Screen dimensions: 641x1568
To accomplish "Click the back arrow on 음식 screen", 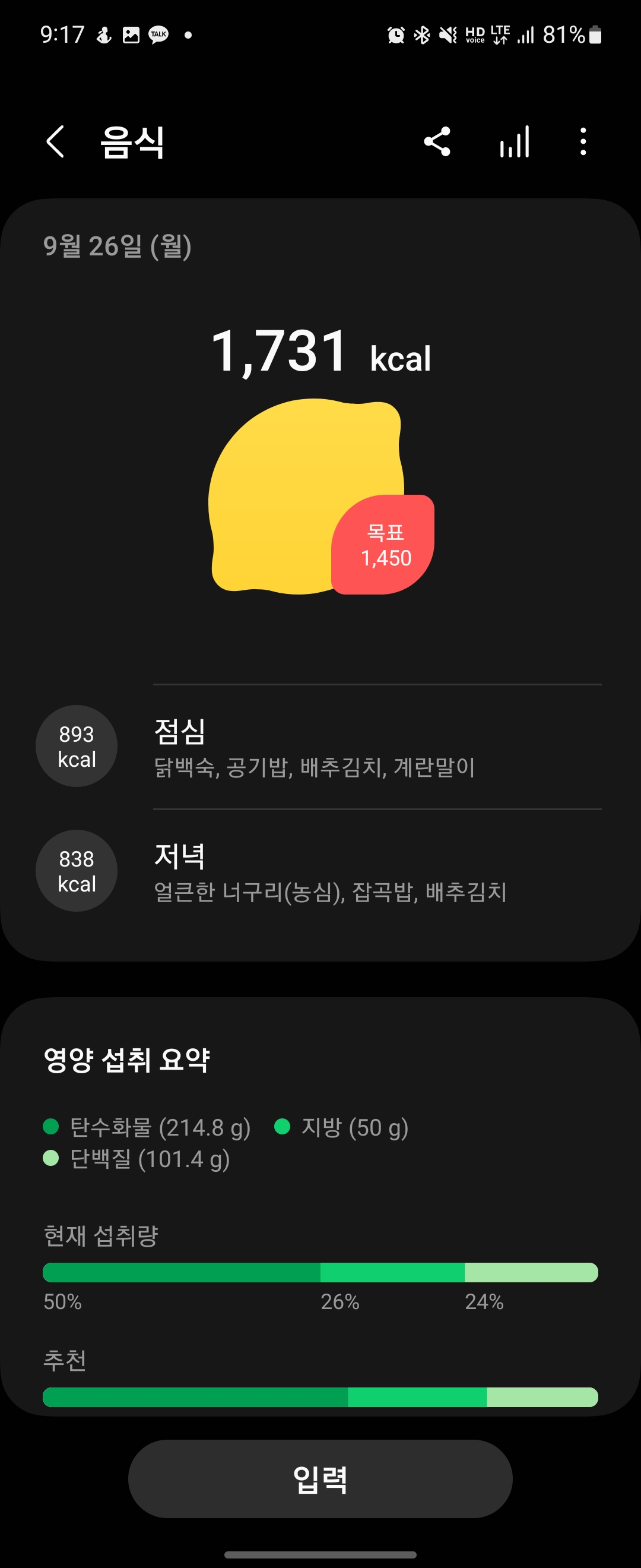I will (56, 142).
